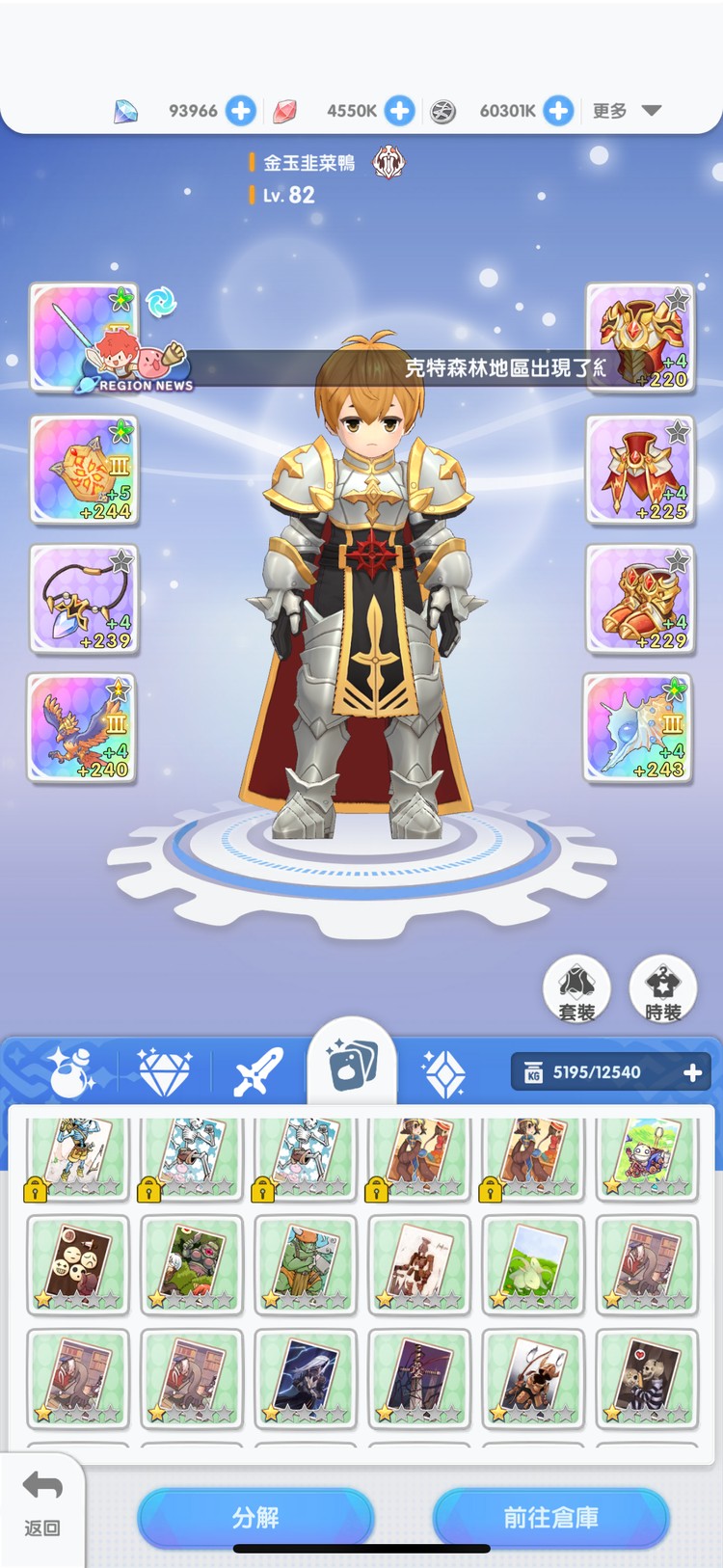View the +240 phoenix item slot

tap(83, 728)
